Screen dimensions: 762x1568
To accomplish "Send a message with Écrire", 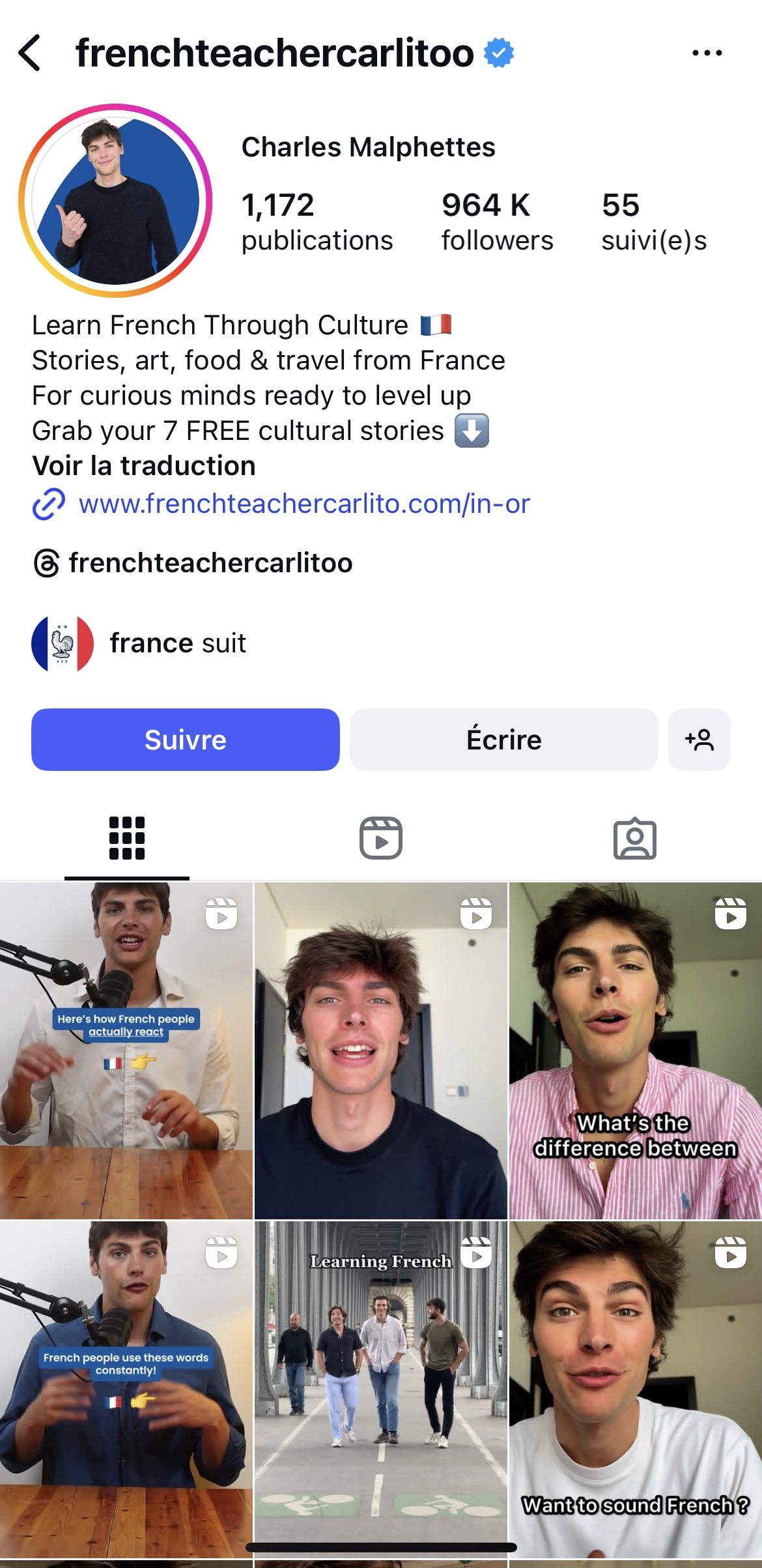I will 503,740.
